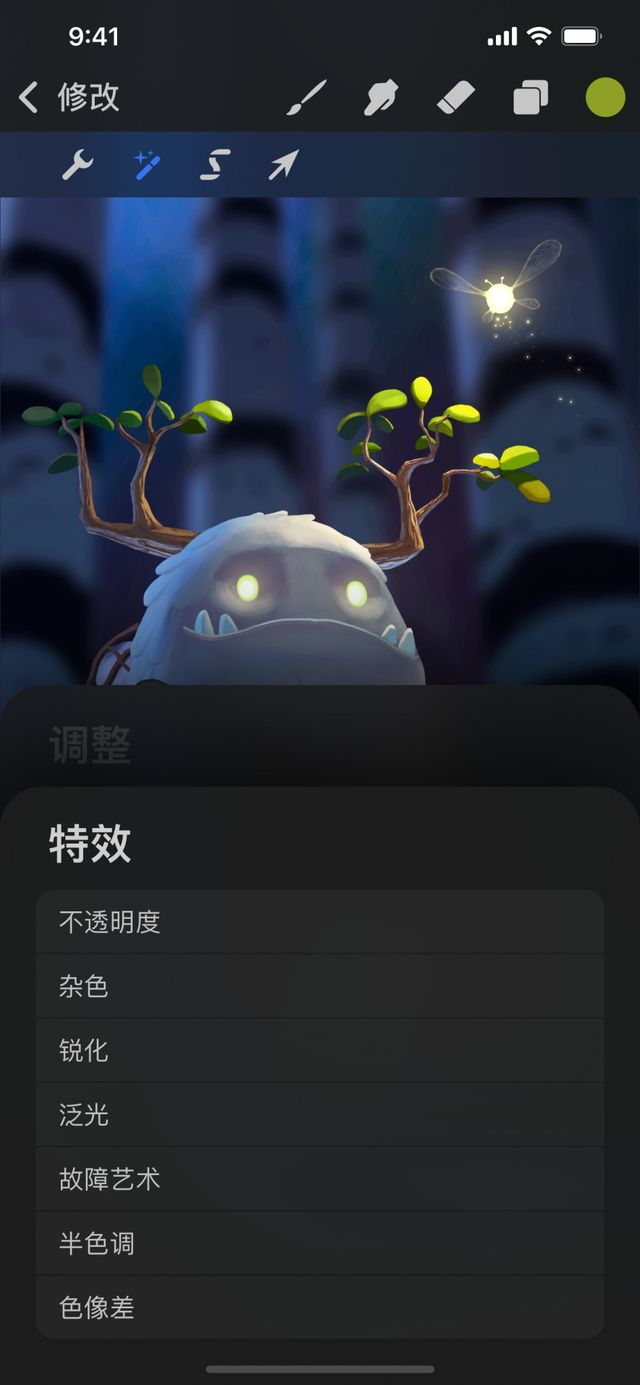640x1385 pixels.
Task: Open the 泛光 effect
Action: (x=320, y=1114)
